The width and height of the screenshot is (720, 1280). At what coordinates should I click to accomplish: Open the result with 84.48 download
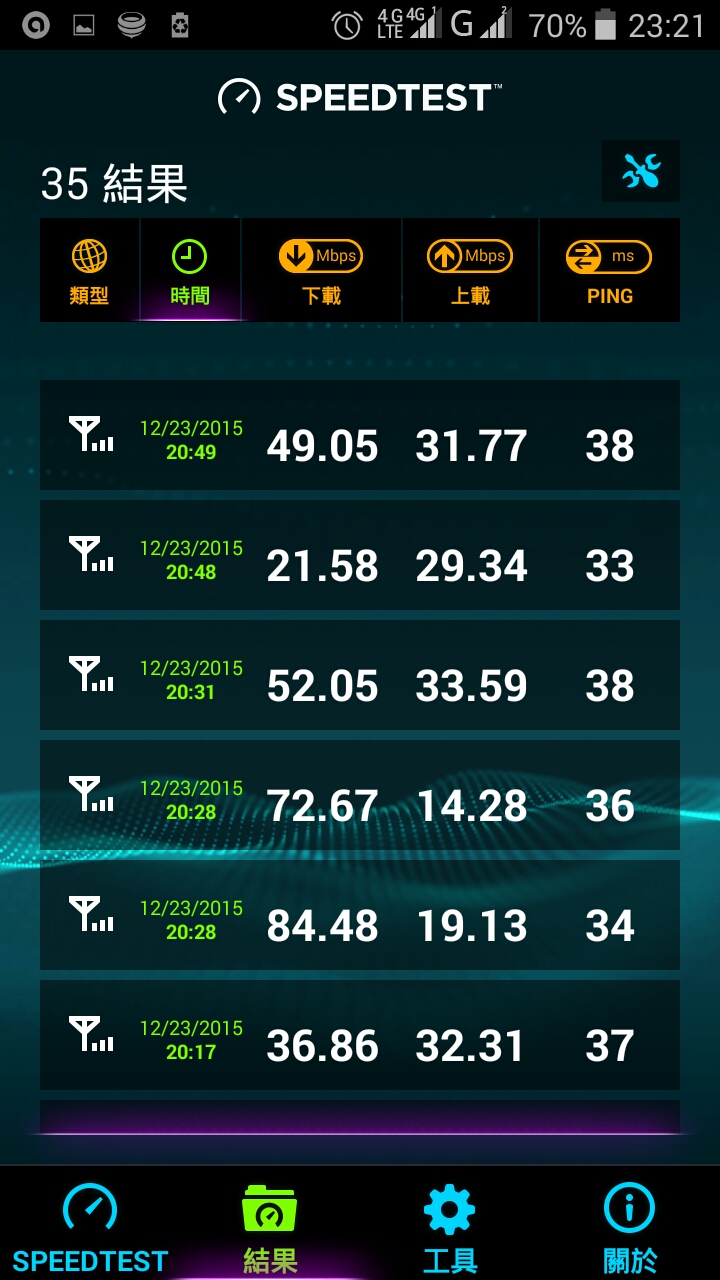tap(360, 915)
